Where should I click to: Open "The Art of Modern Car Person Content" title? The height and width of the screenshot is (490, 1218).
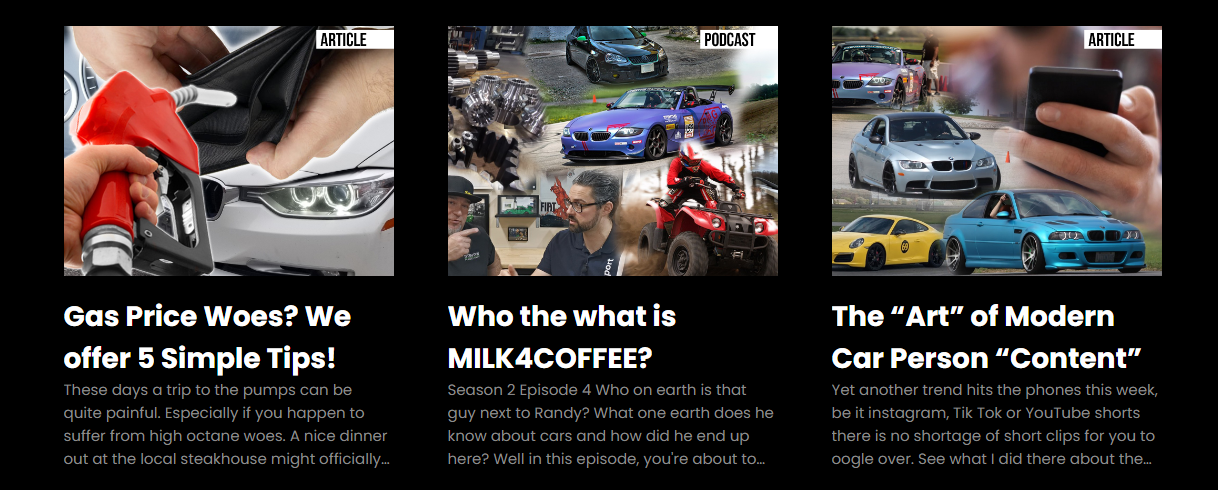(986, 337)
